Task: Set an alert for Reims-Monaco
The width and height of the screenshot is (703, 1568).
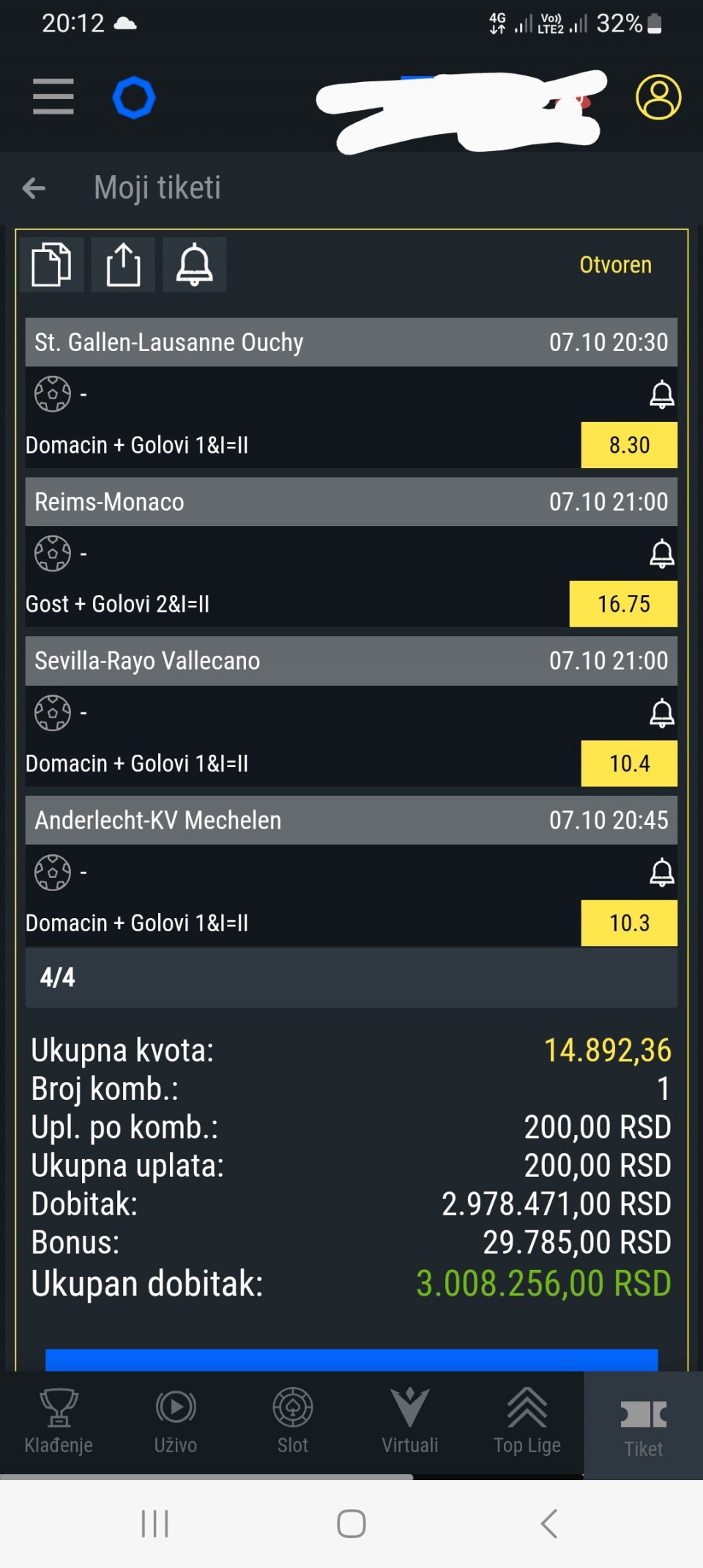Action: click(661, 554)
